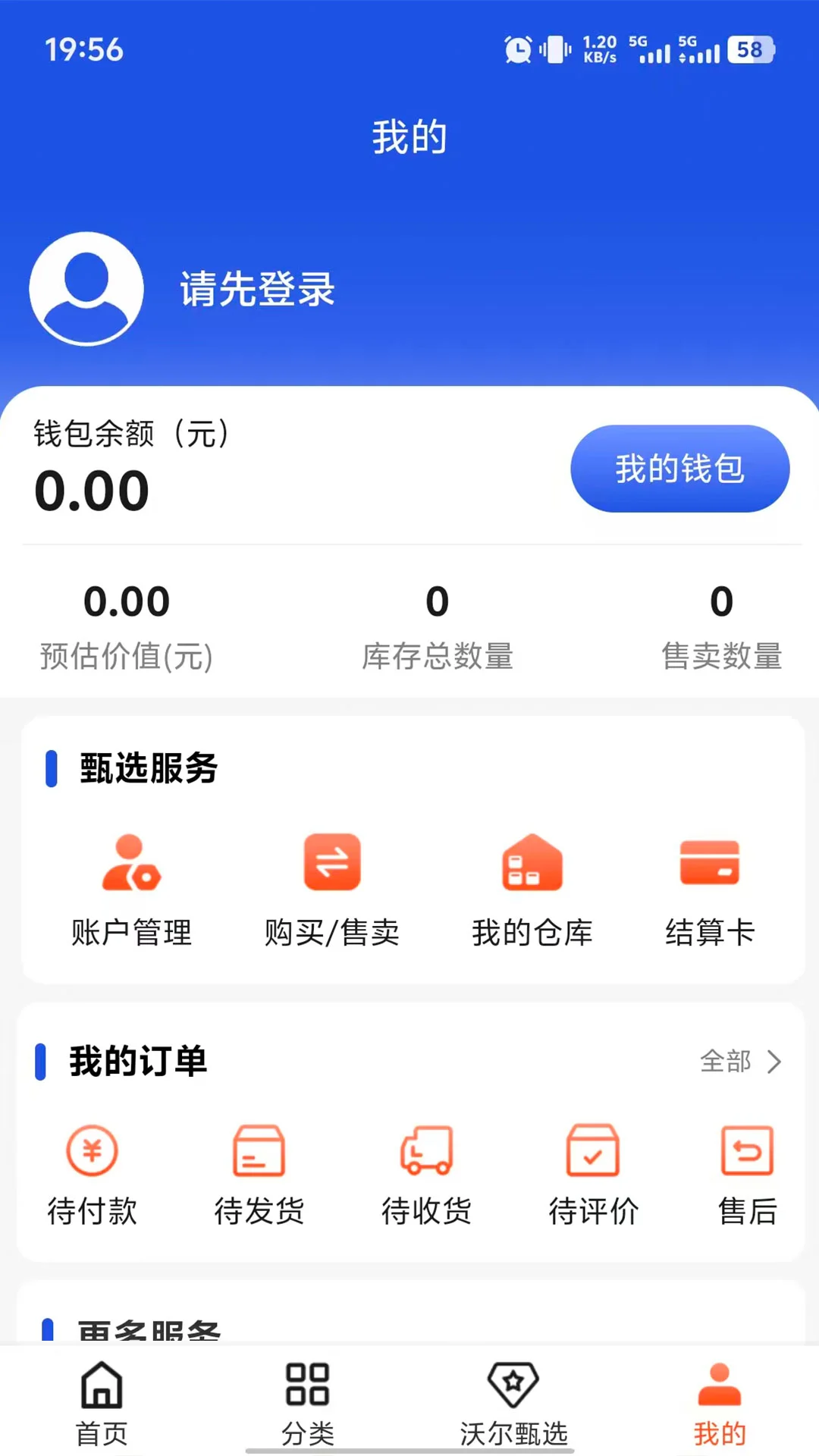Click the 待评价 pending review icon
819x1456 pixels.
593,1150
